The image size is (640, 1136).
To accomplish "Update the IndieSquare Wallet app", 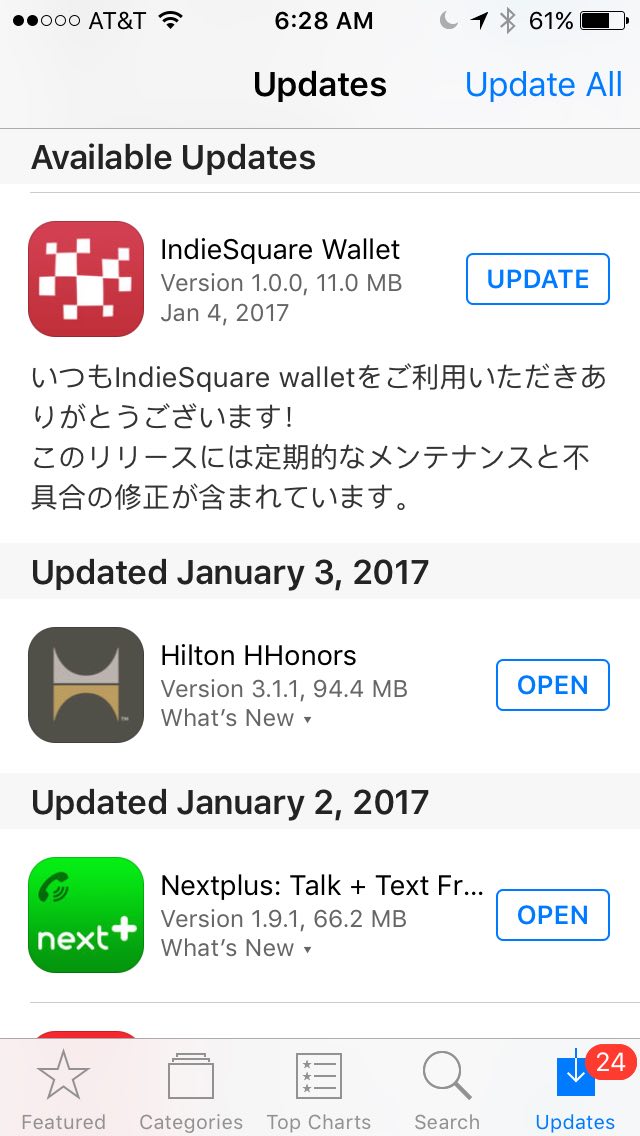I will [x=538, y=279].
